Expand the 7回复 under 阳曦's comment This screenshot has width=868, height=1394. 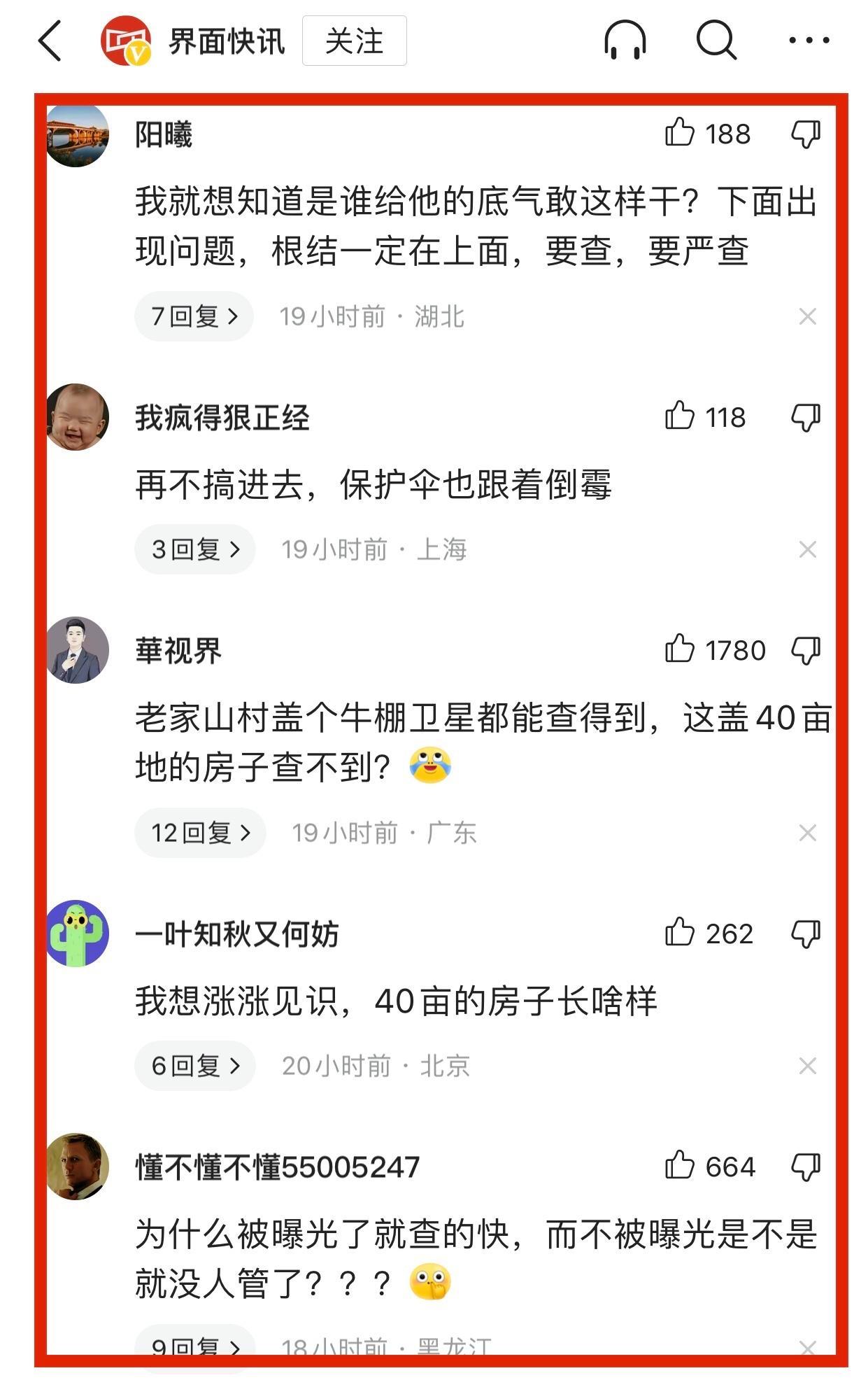194,316
